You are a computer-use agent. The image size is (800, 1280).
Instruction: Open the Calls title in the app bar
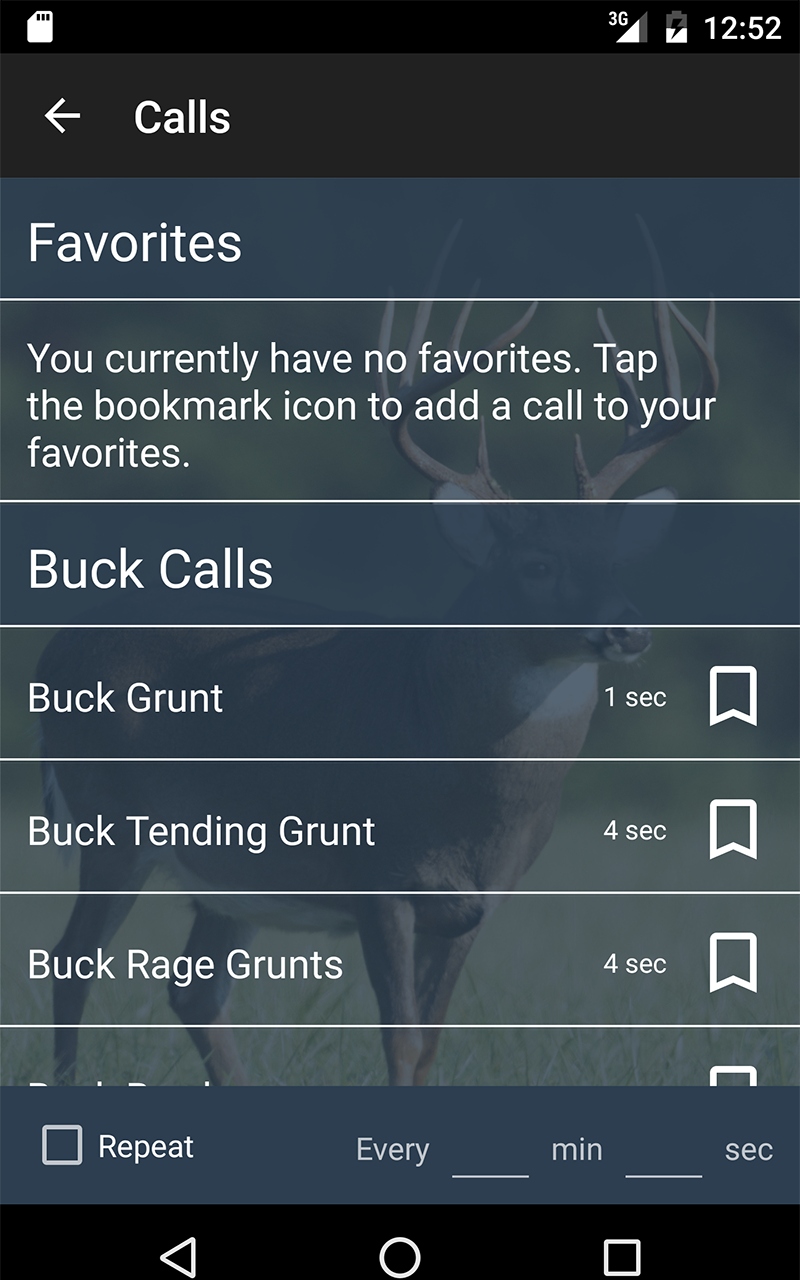point(183,115)
